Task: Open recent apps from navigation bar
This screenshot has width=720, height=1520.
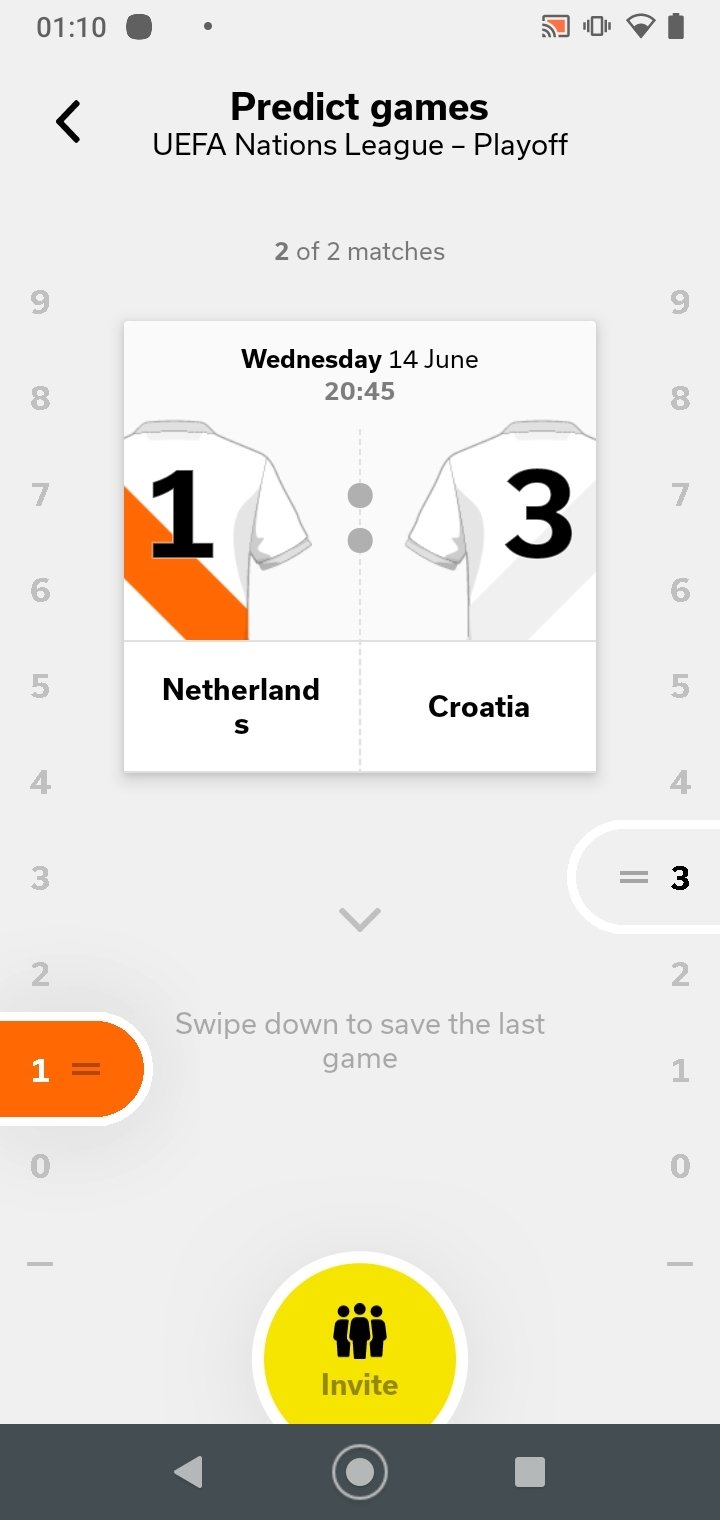Action: [530, 1472]
